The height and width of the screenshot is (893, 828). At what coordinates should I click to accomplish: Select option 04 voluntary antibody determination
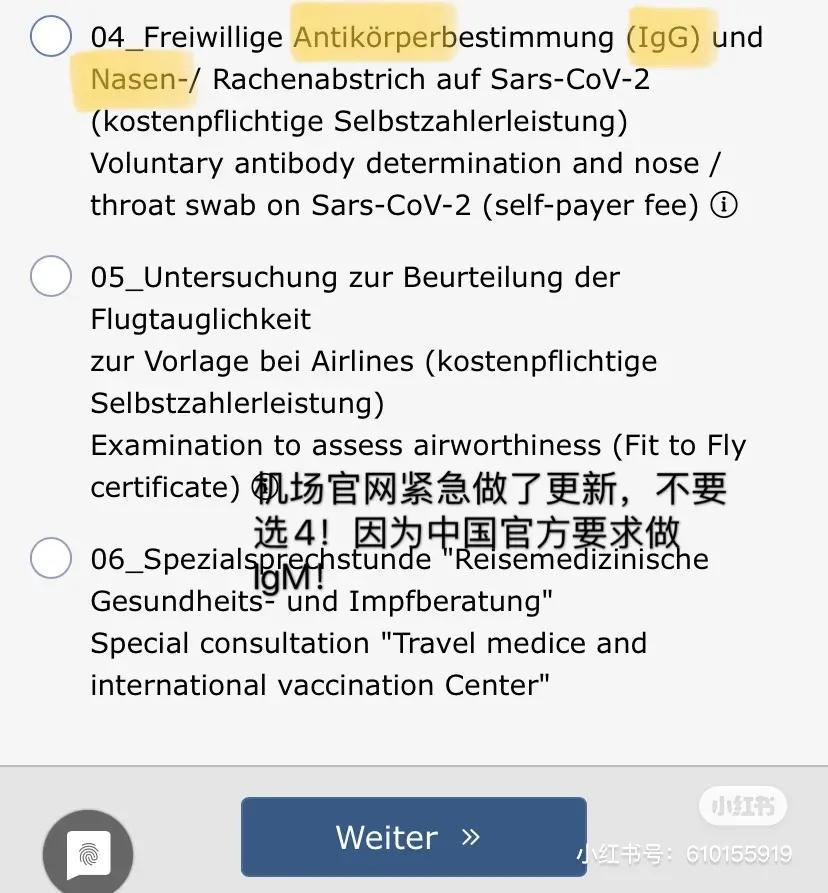50,35
